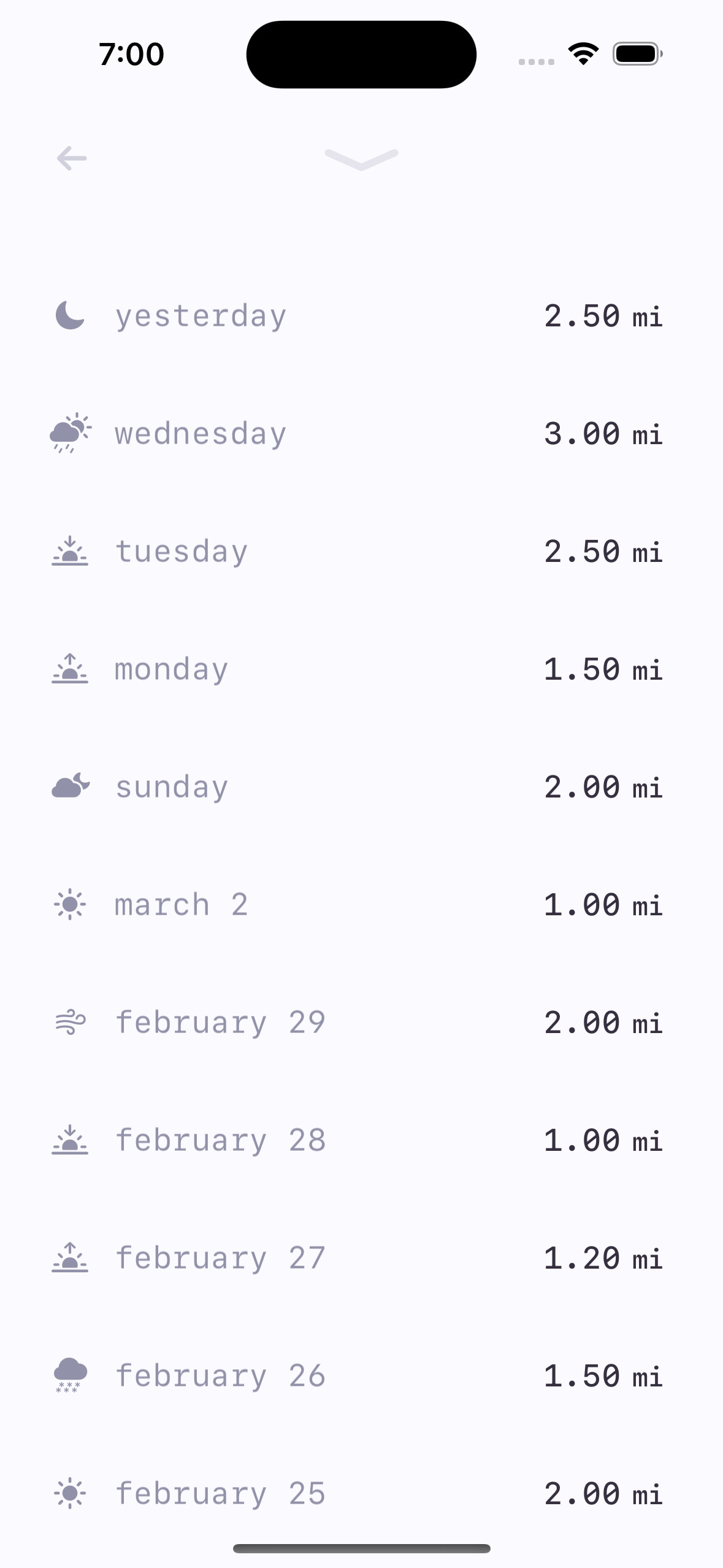Viewport: 723px width, 1568px height.
Task: Expand the downward chevron at the top
Action: point(361,158)
